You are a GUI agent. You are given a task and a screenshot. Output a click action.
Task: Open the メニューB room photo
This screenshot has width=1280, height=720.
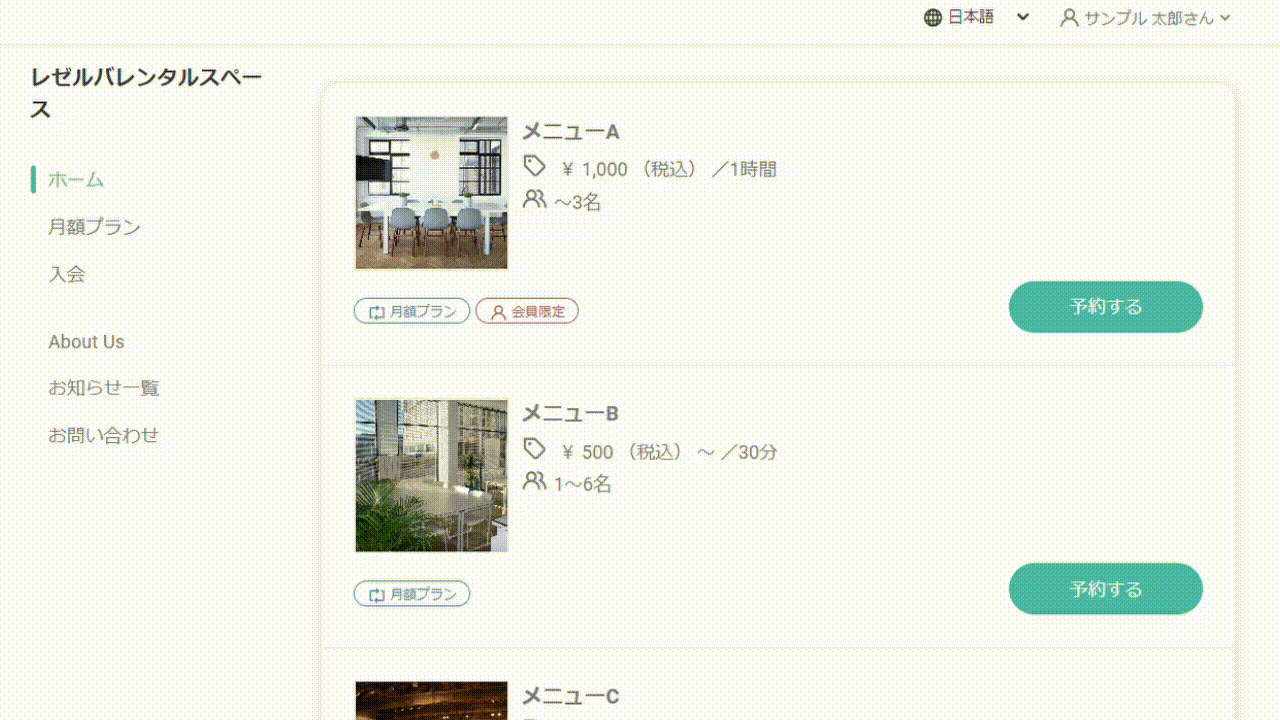pos(431,476)
